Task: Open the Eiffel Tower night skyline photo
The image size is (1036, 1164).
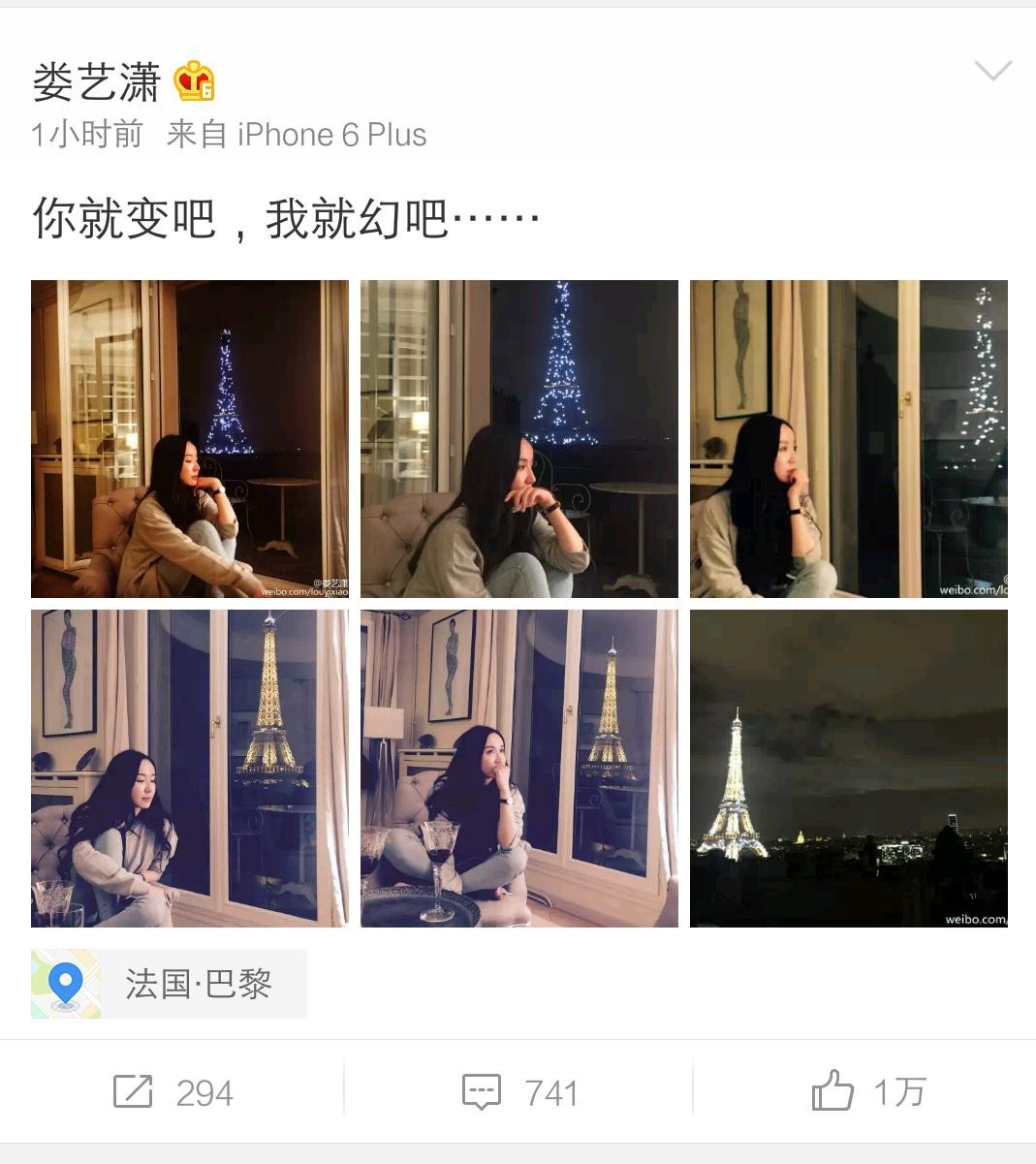Action: pyautogui.click(x=849, y=769)
